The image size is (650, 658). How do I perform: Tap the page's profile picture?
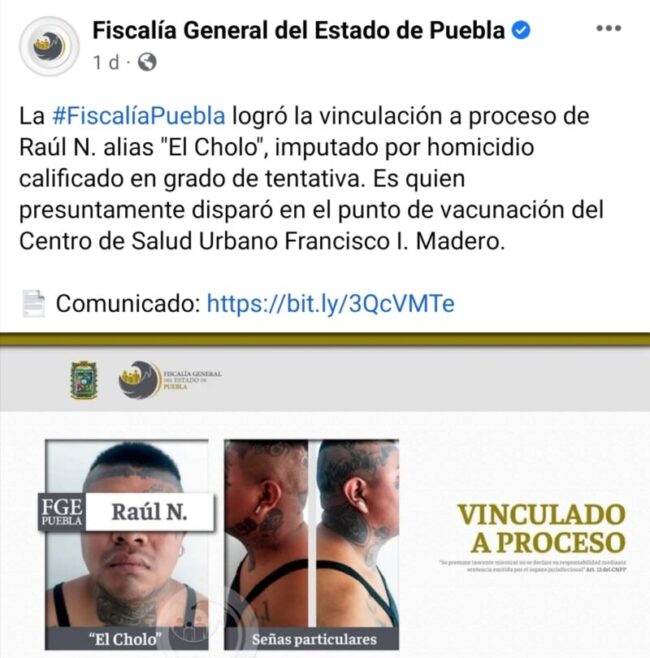pyautogui.click(x=47, y=46)
